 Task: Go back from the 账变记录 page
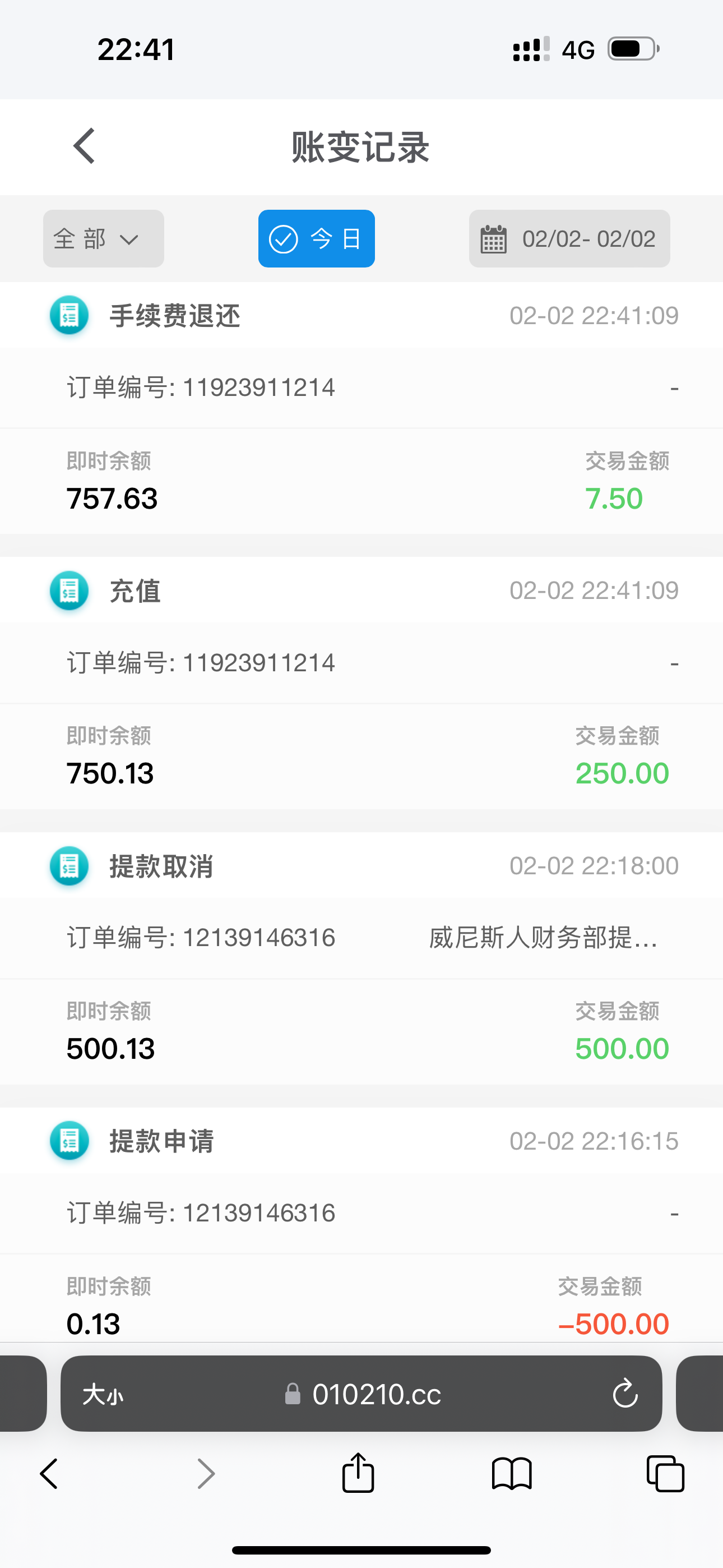tap(84, 146)
